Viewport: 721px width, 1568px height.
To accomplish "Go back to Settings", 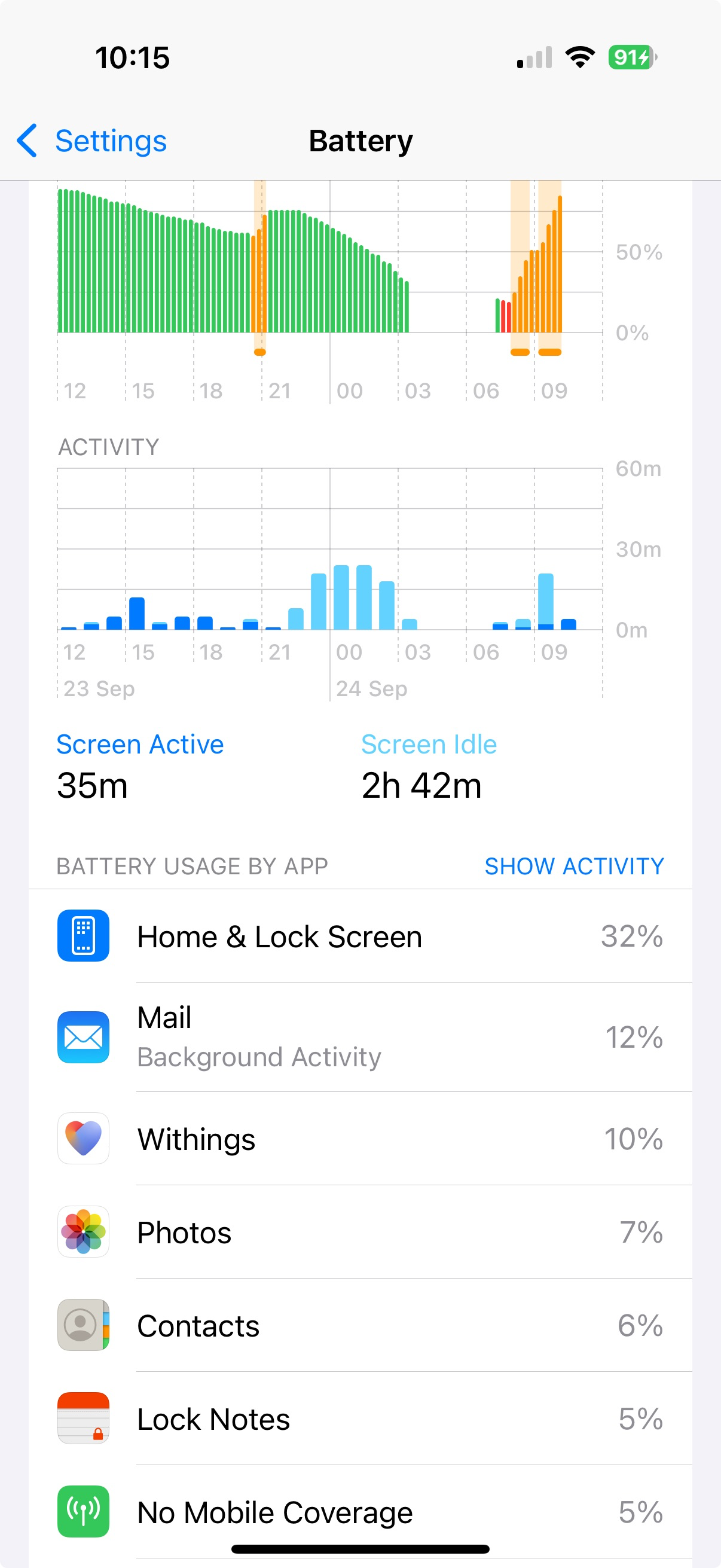I will click(93, 141).
